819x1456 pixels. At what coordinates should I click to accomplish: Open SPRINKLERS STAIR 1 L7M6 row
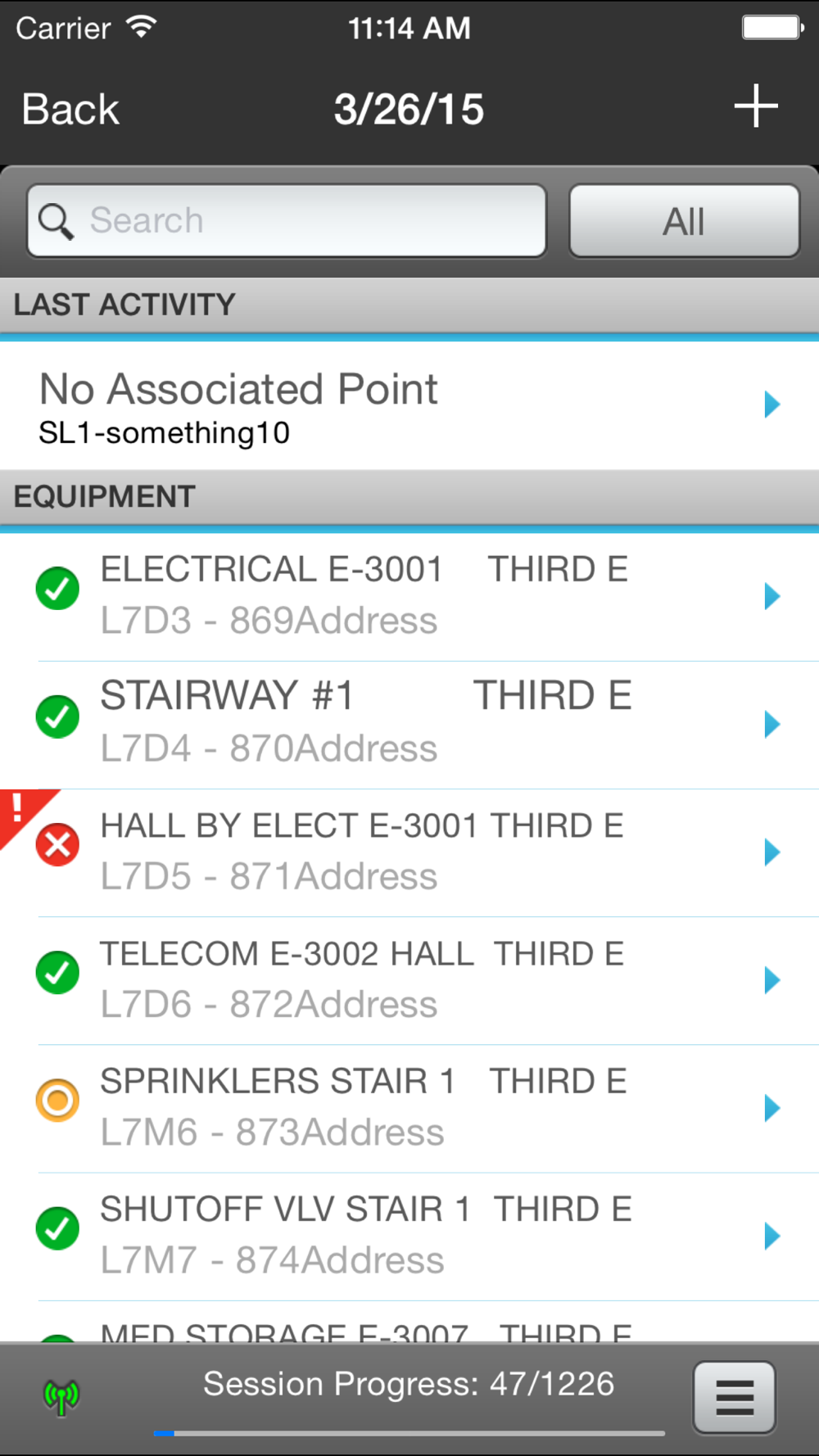pos(409,1108)
